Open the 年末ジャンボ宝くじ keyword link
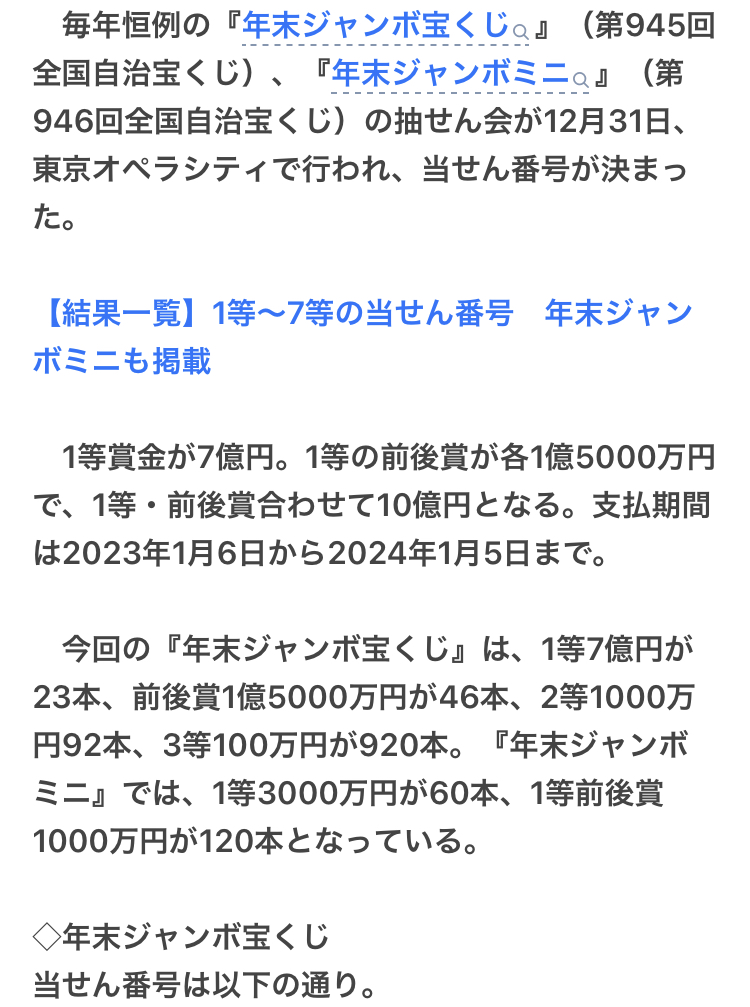750x1007 pixels. [384, 27]
